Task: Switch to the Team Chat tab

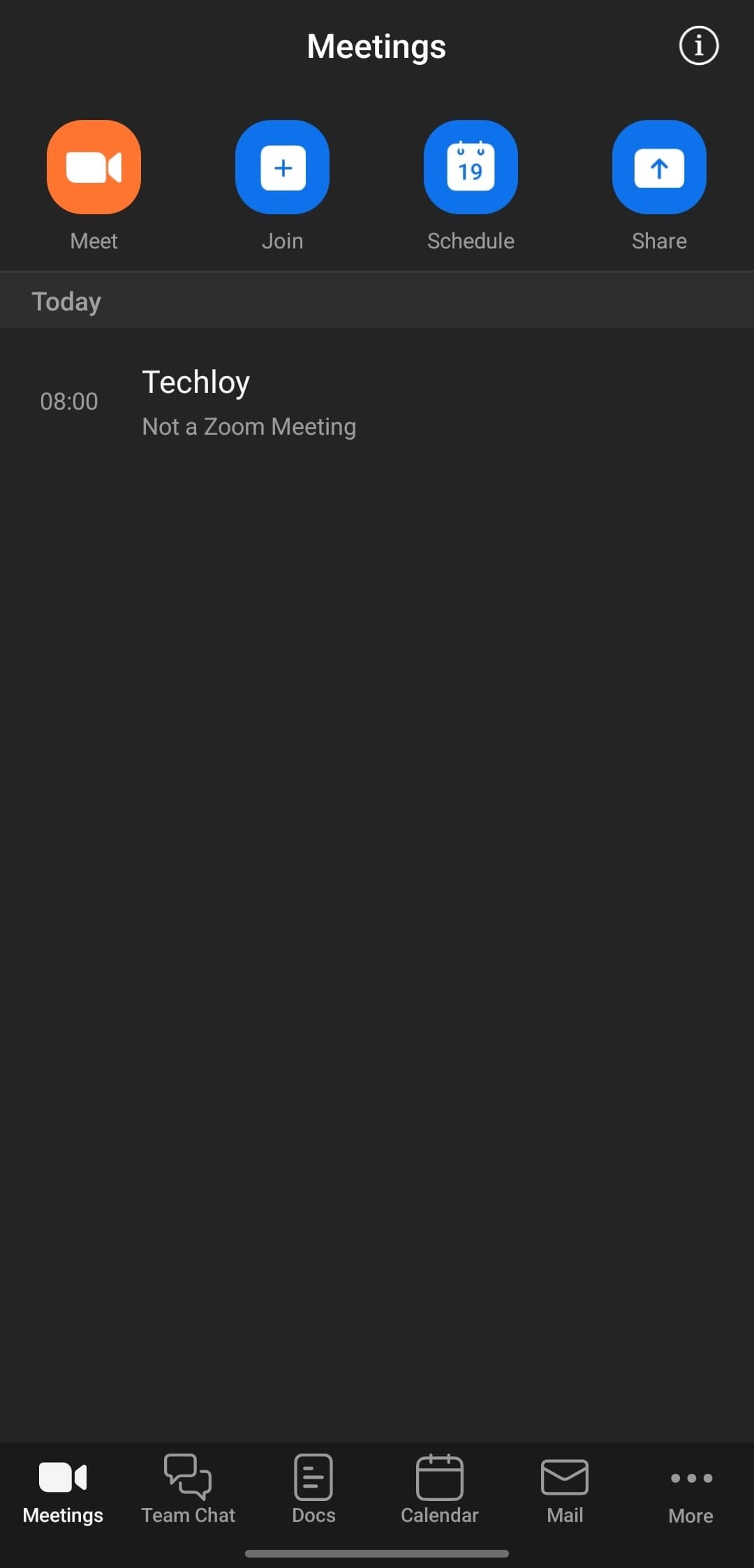Action: tap(188, 1489)
